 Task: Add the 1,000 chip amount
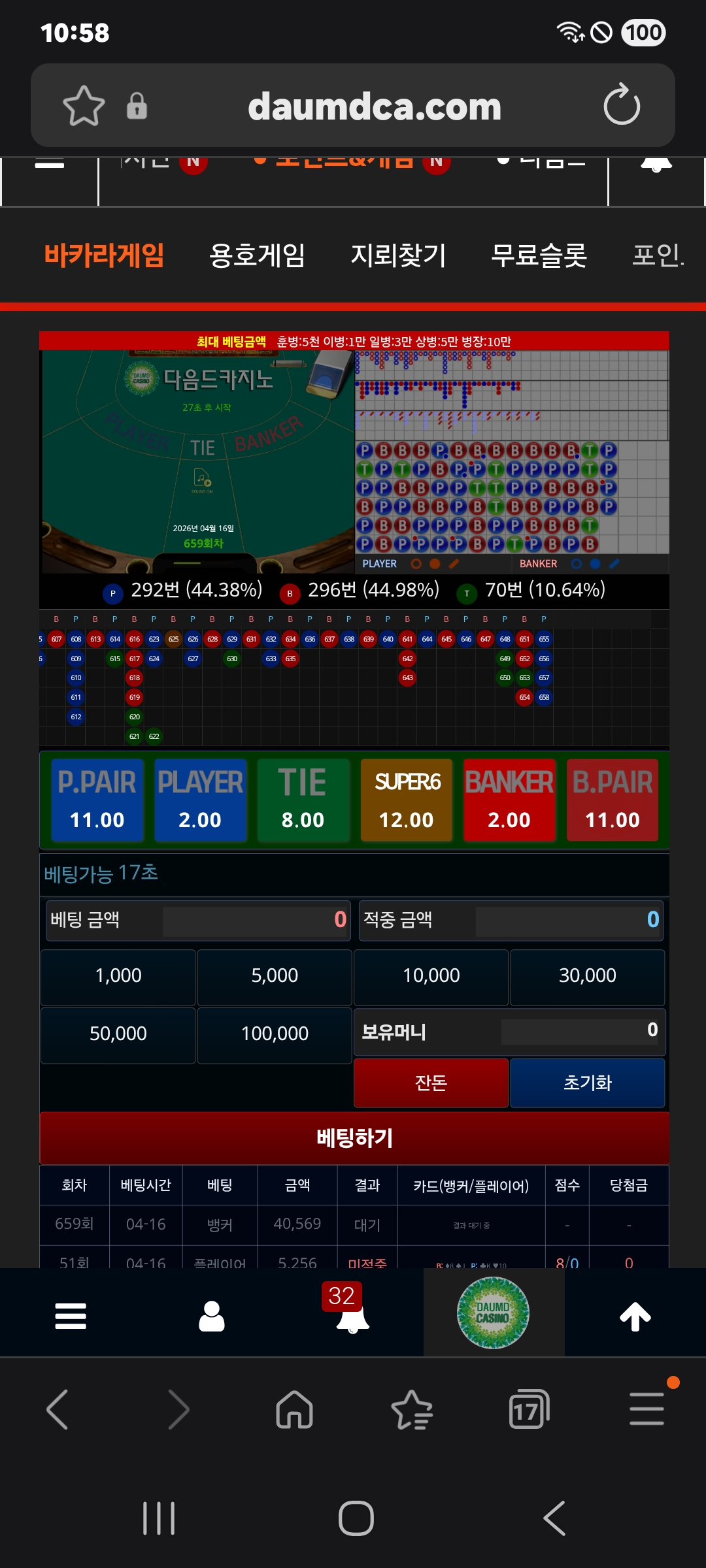[x=118, y=976]
